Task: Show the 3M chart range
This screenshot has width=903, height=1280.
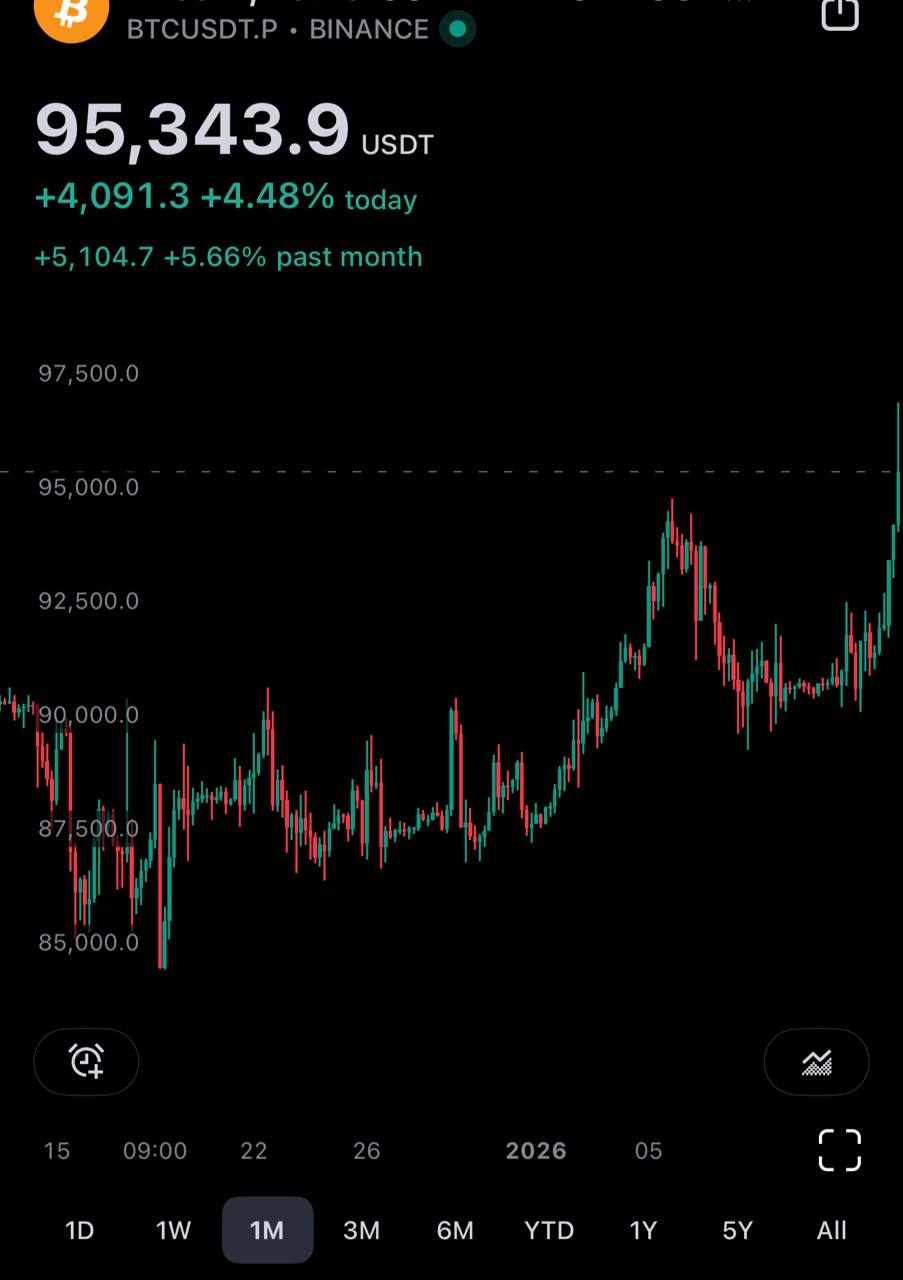Action: click(361, 1230)
